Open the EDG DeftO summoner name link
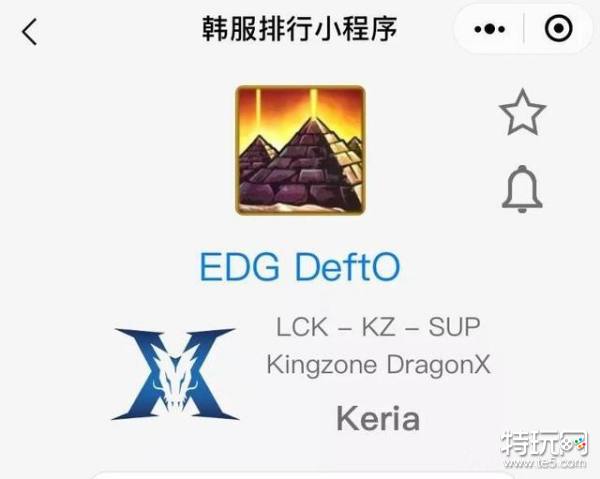The height and width of the screenshot is (479, 600). tap(300, 266)
